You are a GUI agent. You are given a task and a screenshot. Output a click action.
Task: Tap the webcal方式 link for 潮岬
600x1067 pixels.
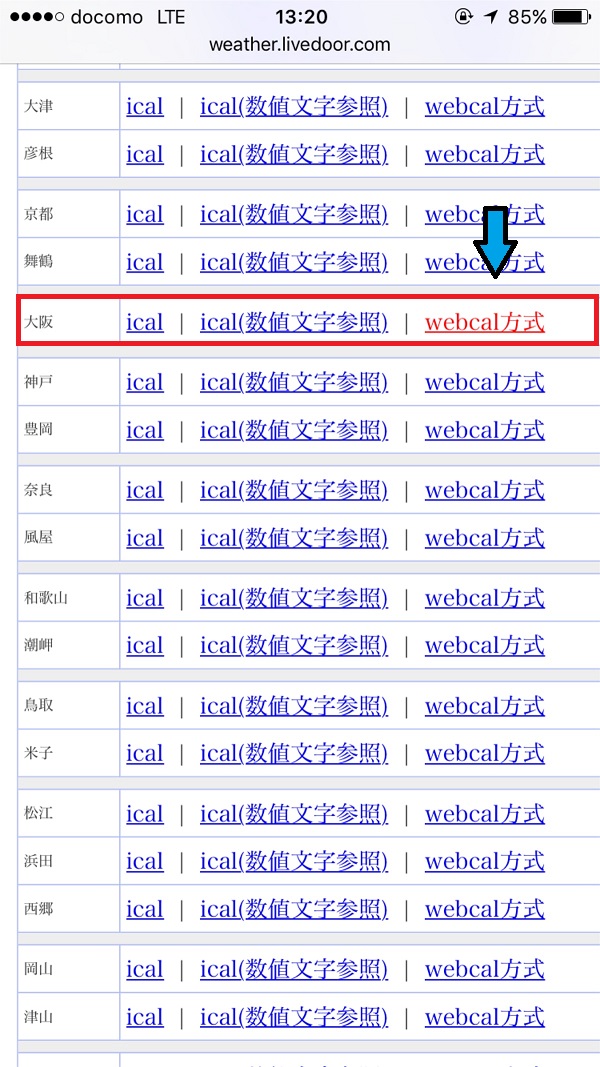484,645
